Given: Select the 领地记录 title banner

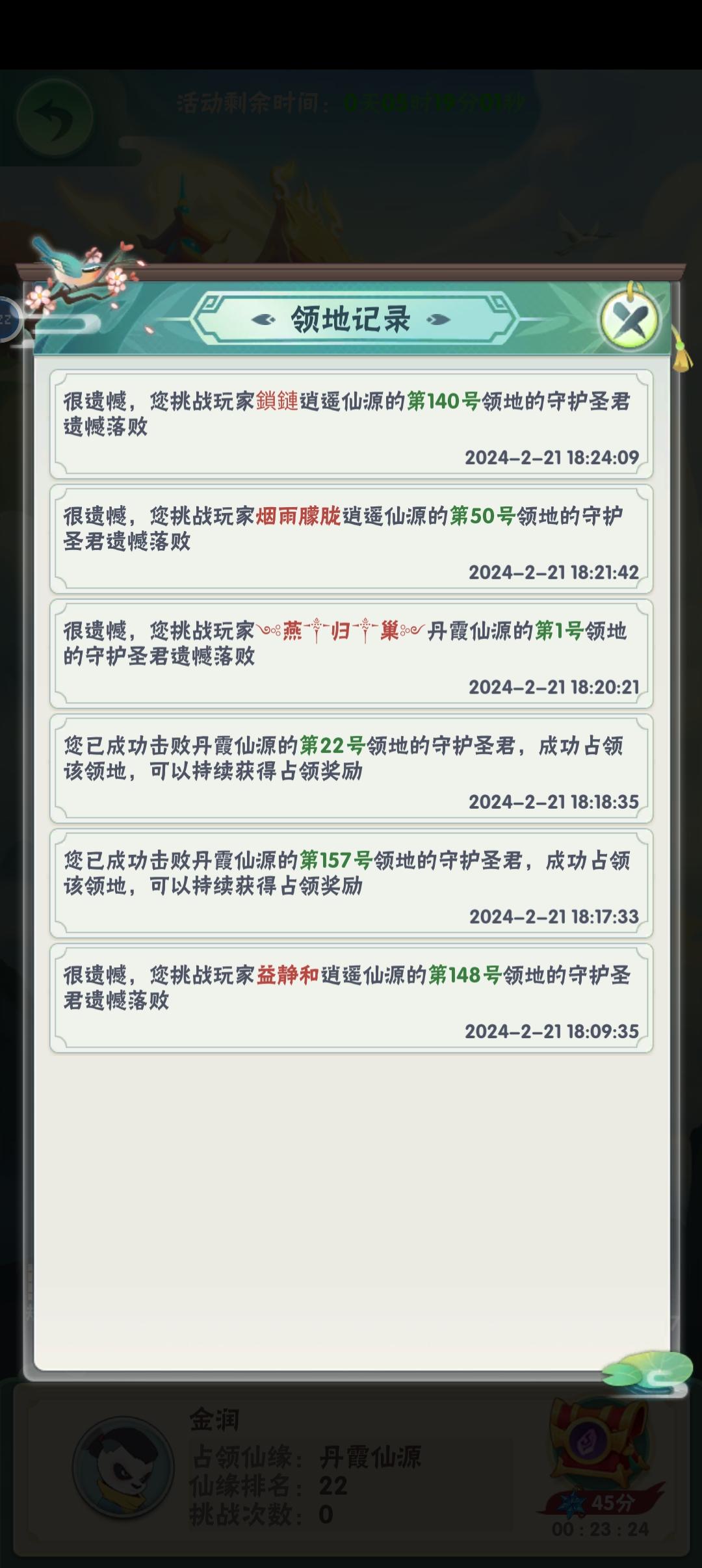Looking at the screenshot, I should pyautogui.click(x=350, y=317).
